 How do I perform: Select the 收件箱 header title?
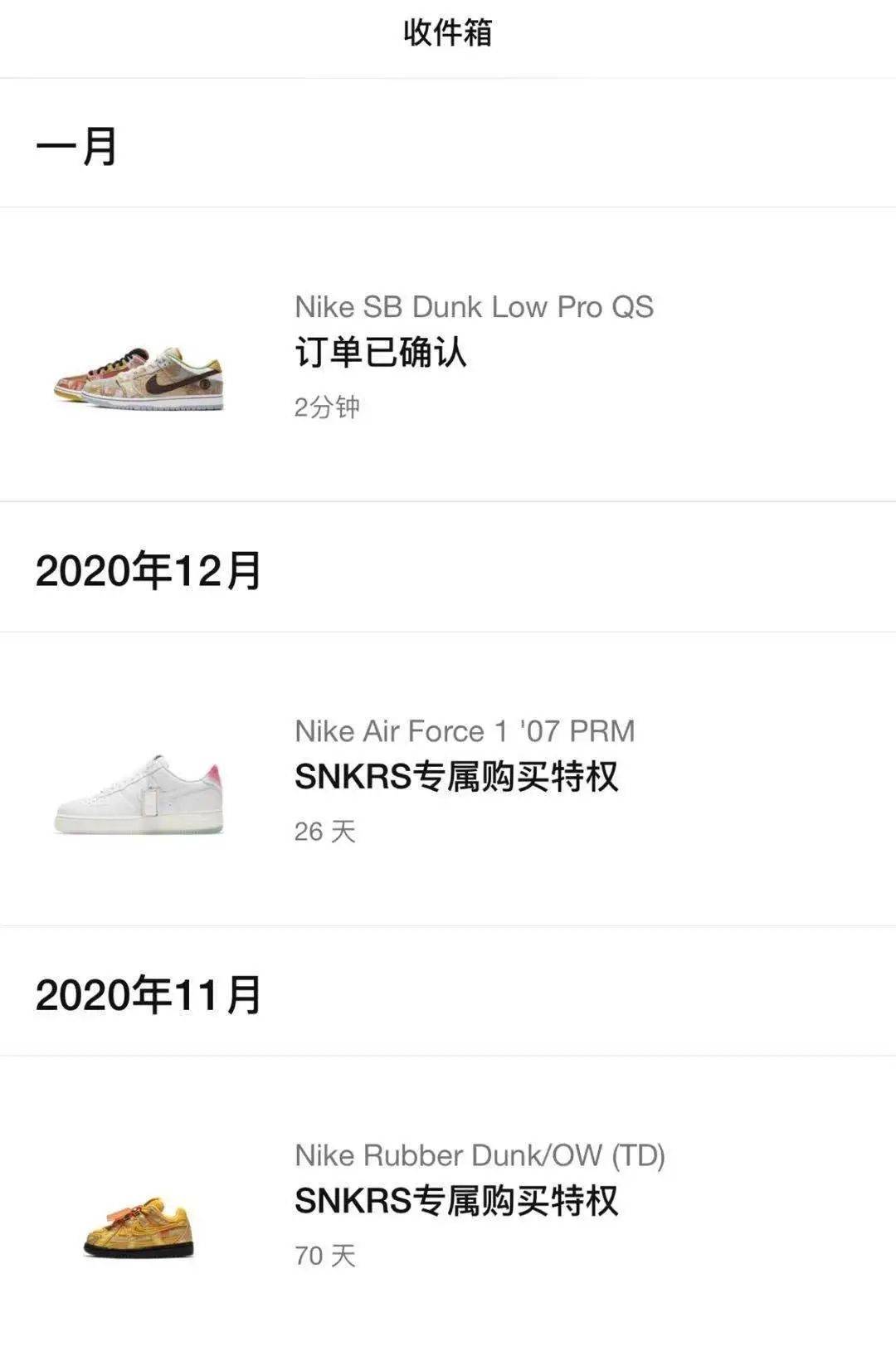(x=448, y=33)
